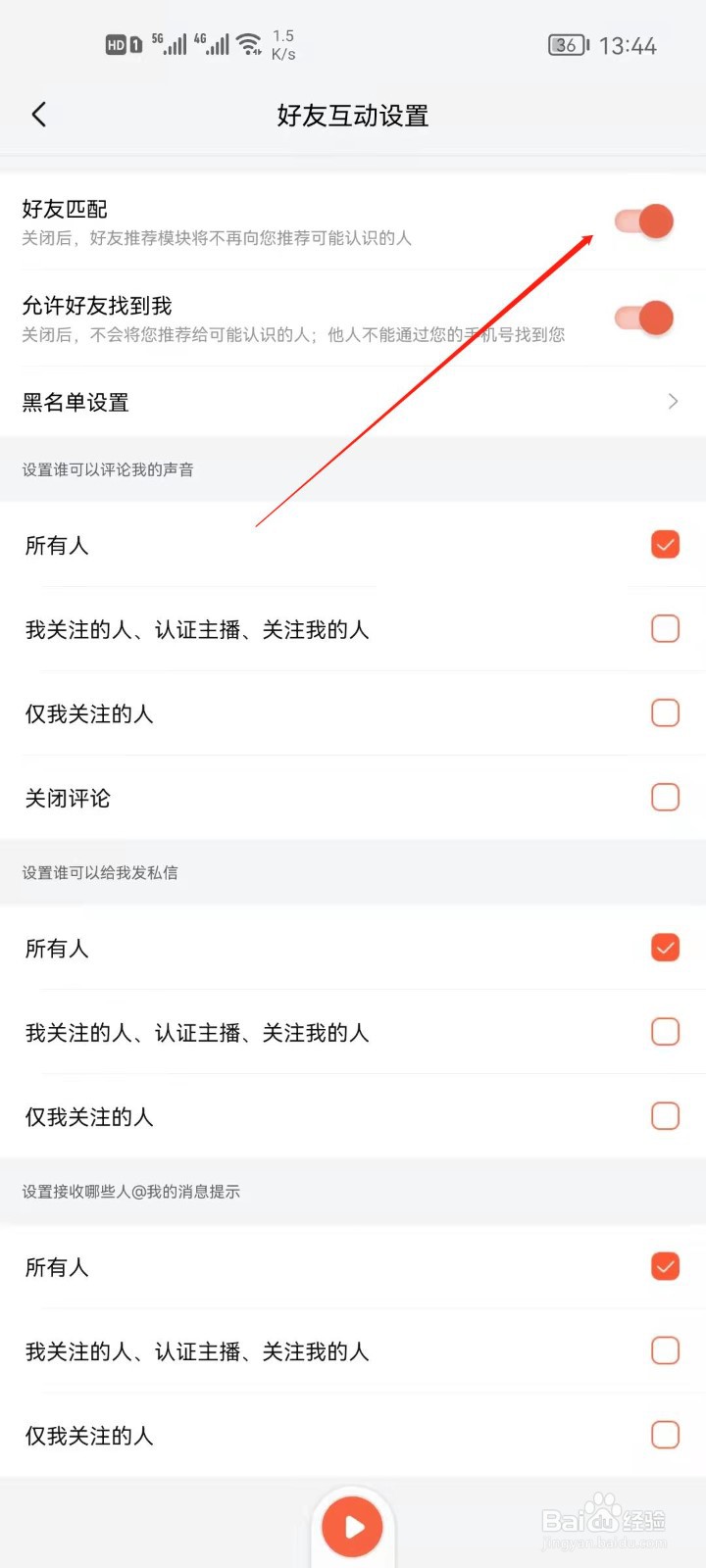
Task: Expand 黑名单设置 via its chevron arrow
Action: tap(673, 401)
